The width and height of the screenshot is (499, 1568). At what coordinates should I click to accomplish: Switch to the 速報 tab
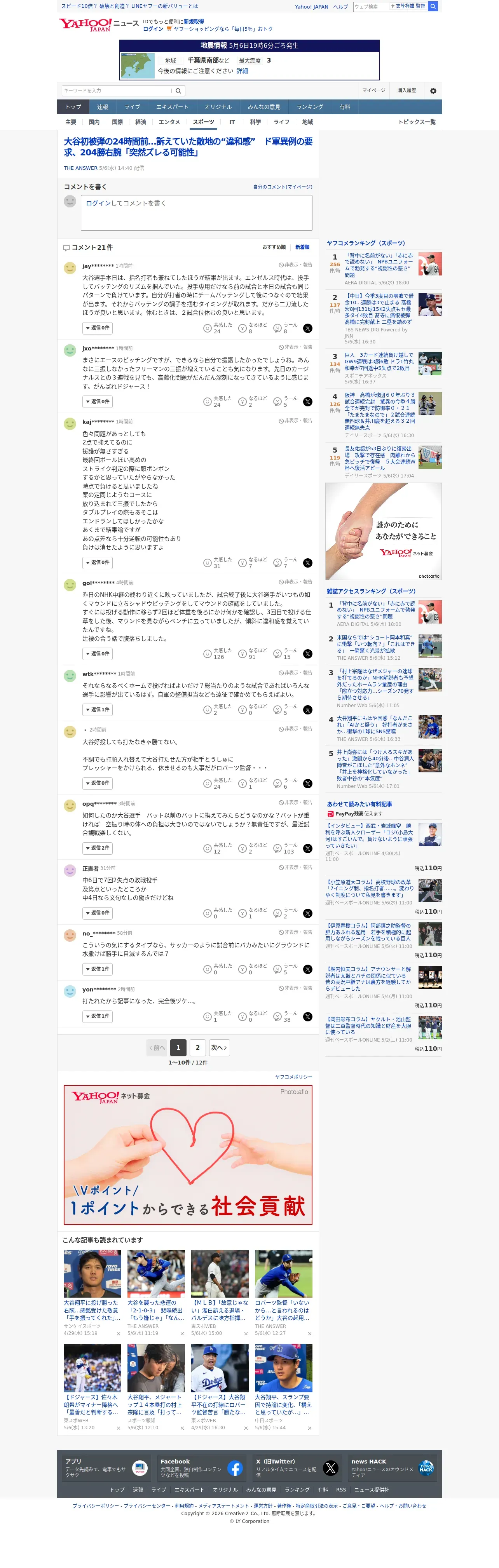tap(103, 107)
